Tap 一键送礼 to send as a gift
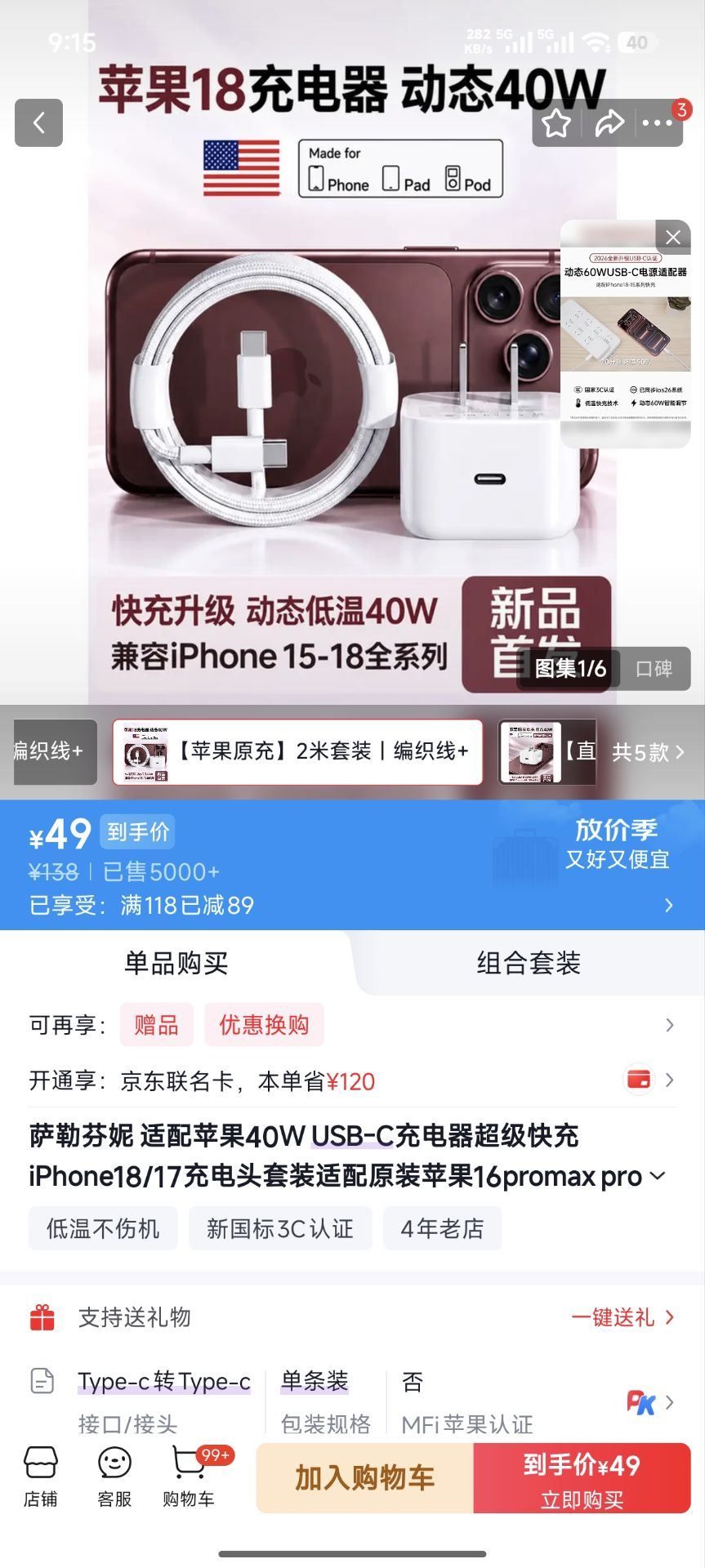Image resolution: width=705 pixels, height=1568 pixels. (x=622, y=1317)
